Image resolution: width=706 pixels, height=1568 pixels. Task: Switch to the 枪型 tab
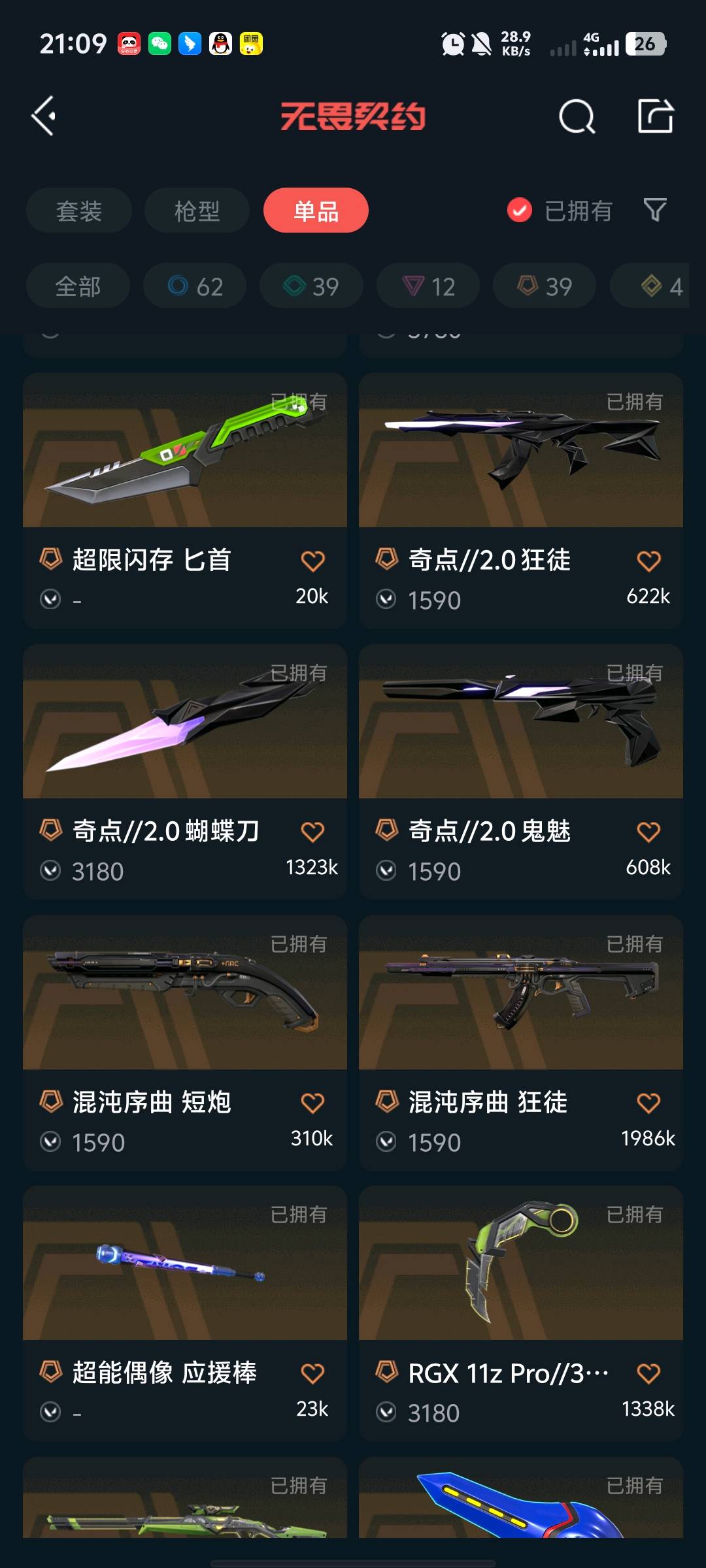[x=197, y=210]
